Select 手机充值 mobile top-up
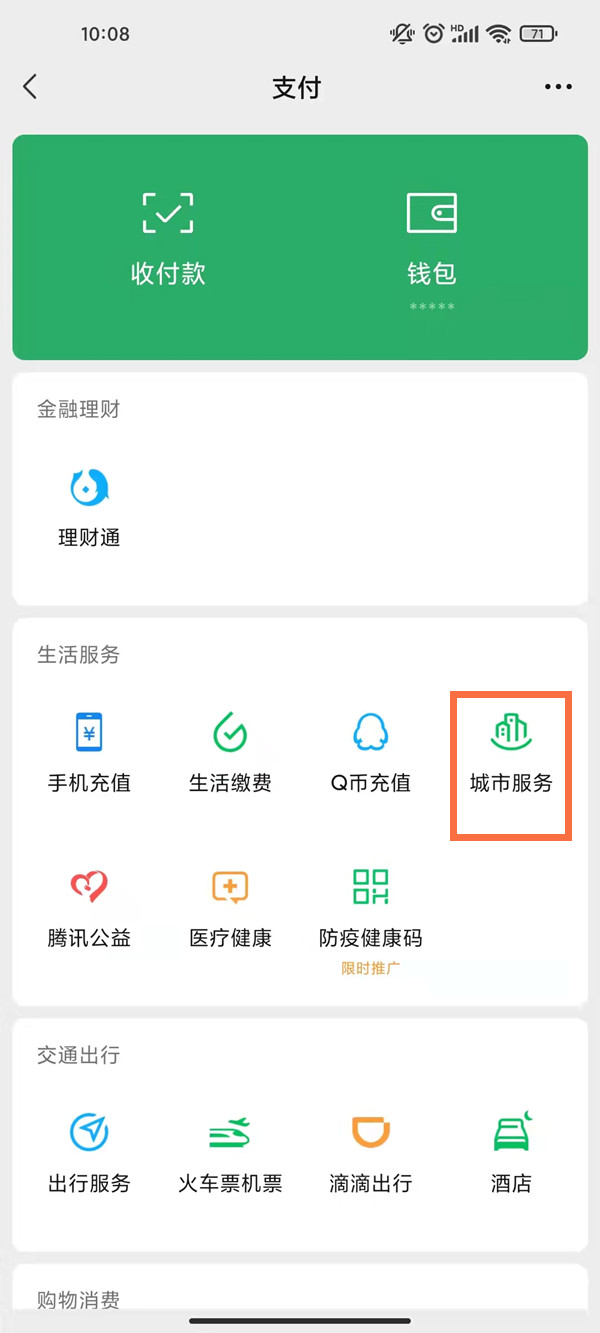Image resolution: width=600 pixels, height=1333 pixels. tap(89, 752)
